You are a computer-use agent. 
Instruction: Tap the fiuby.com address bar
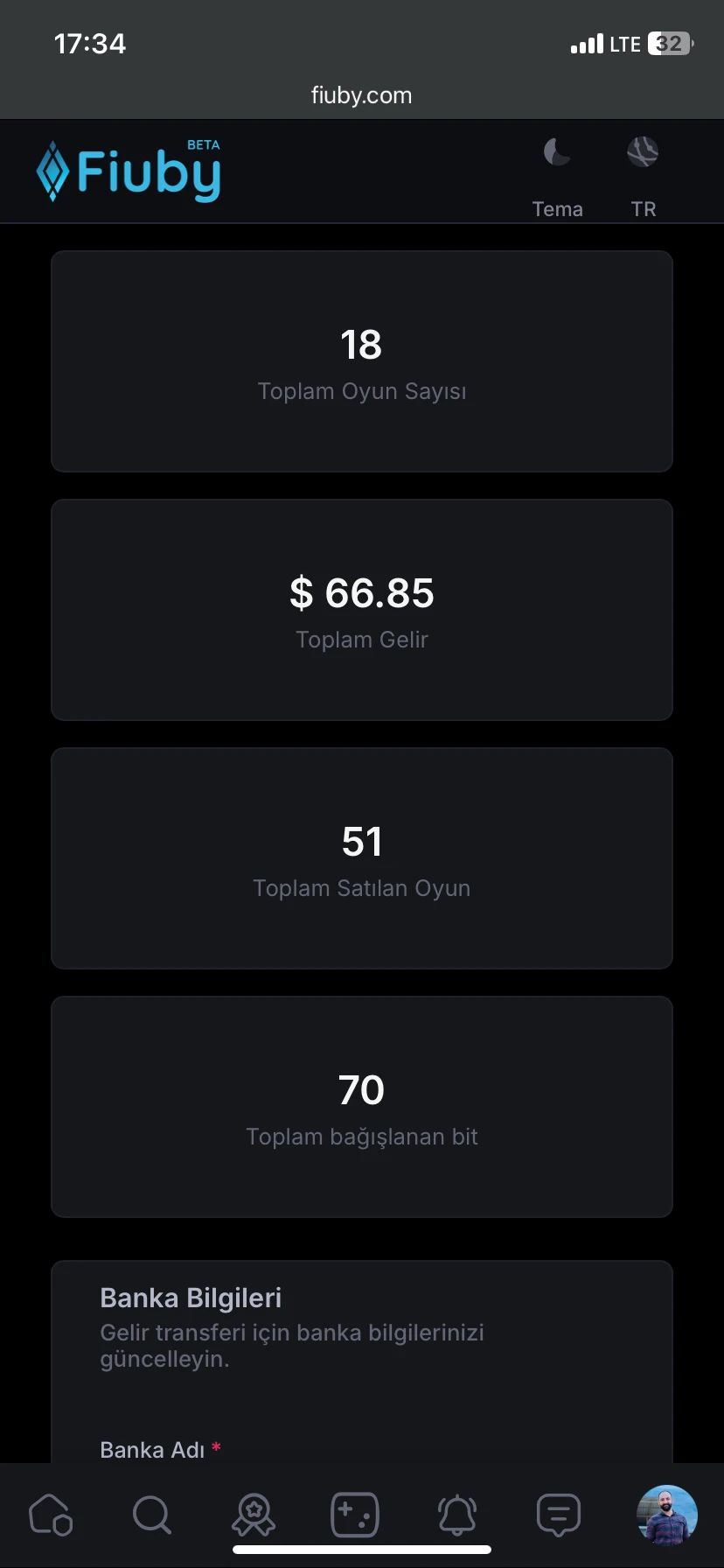[x=361, y=95]
